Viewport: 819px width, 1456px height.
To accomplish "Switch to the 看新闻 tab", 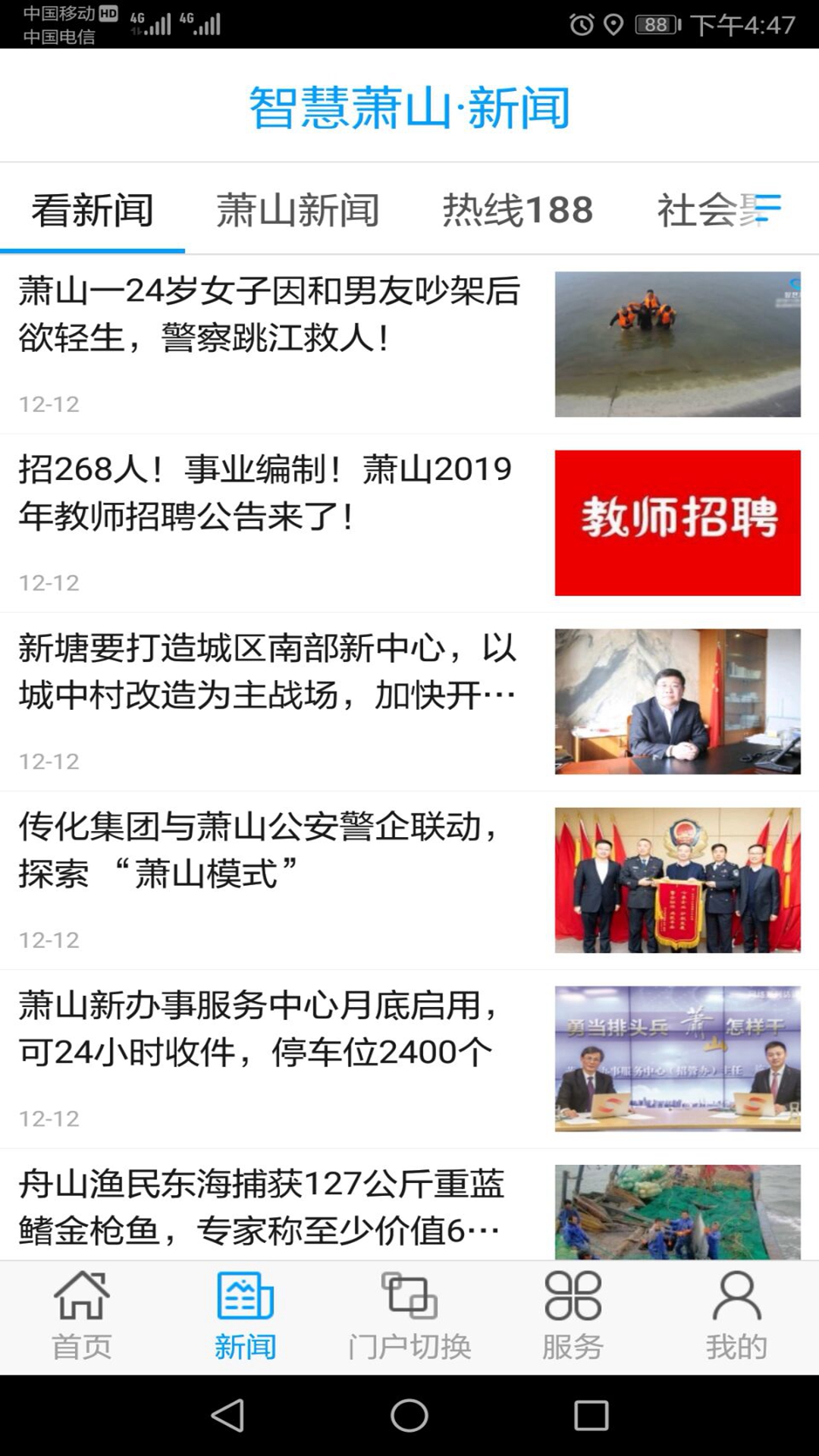I will click(x=91, y=211).
